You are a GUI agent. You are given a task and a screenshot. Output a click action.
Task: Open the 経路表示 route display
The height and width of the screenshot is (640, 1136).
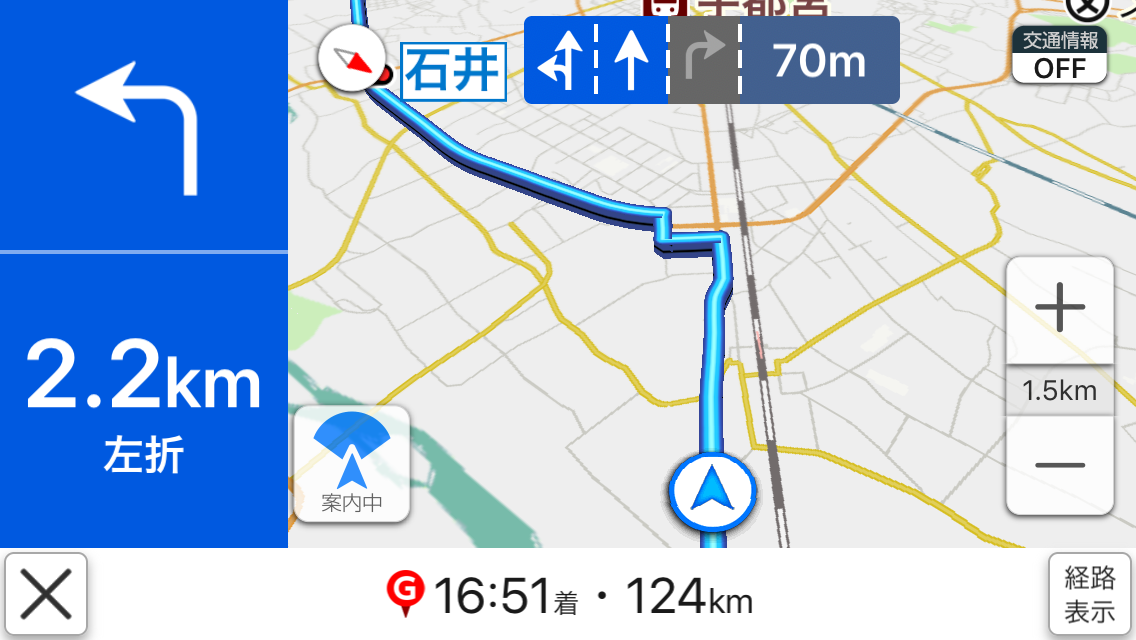click(x=1089, y=595)
